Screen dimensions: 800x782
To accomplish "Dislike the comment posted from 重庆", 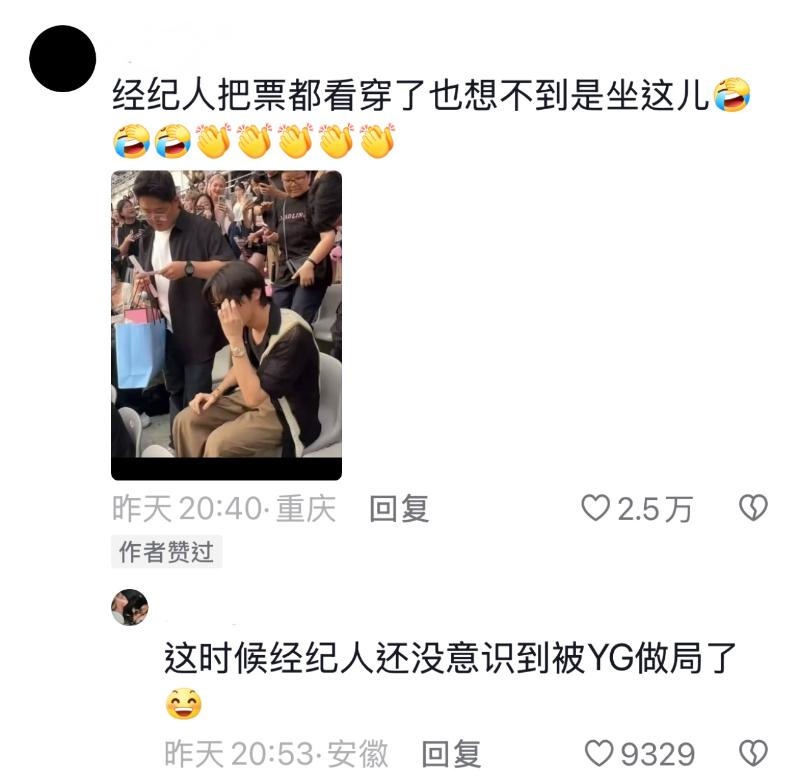I will 752,509.
